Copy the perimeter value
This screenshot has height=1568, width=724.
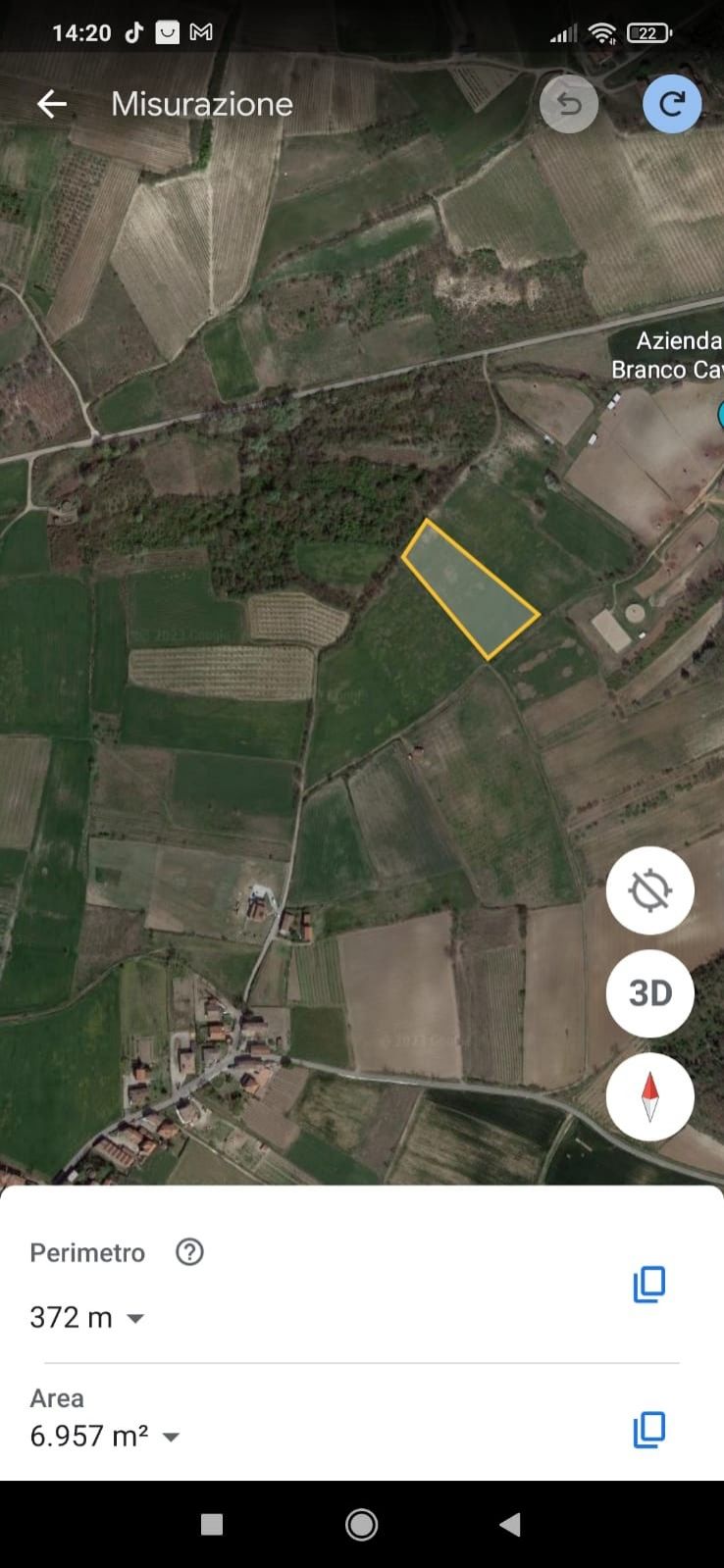point(648,1285)
